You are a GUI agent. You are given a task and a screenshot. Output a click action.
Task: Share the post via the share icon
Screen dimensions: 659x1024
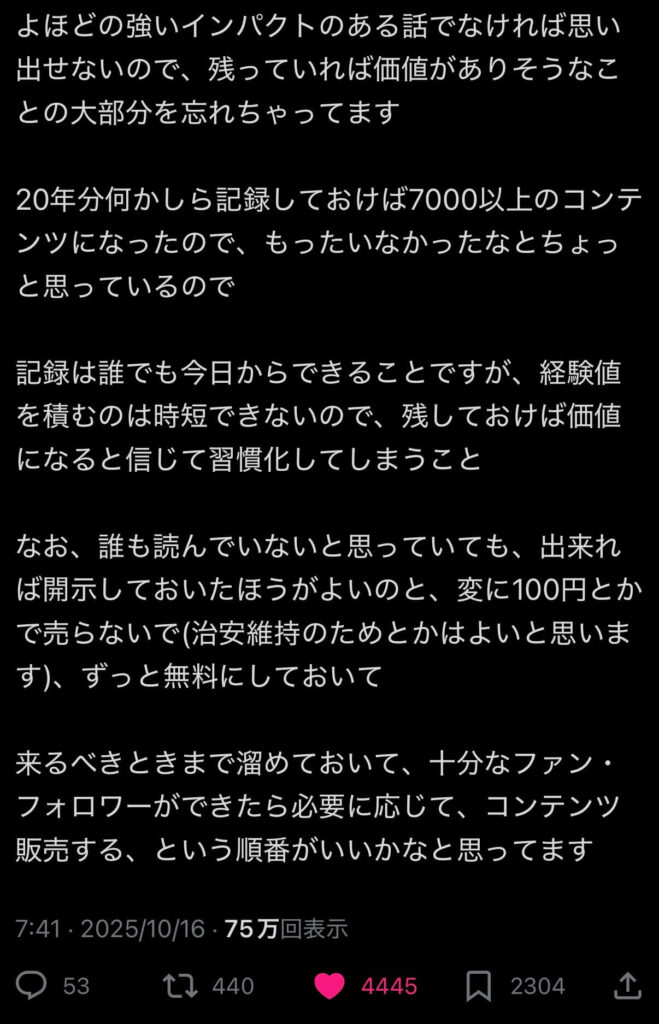(x=627, y=986)
